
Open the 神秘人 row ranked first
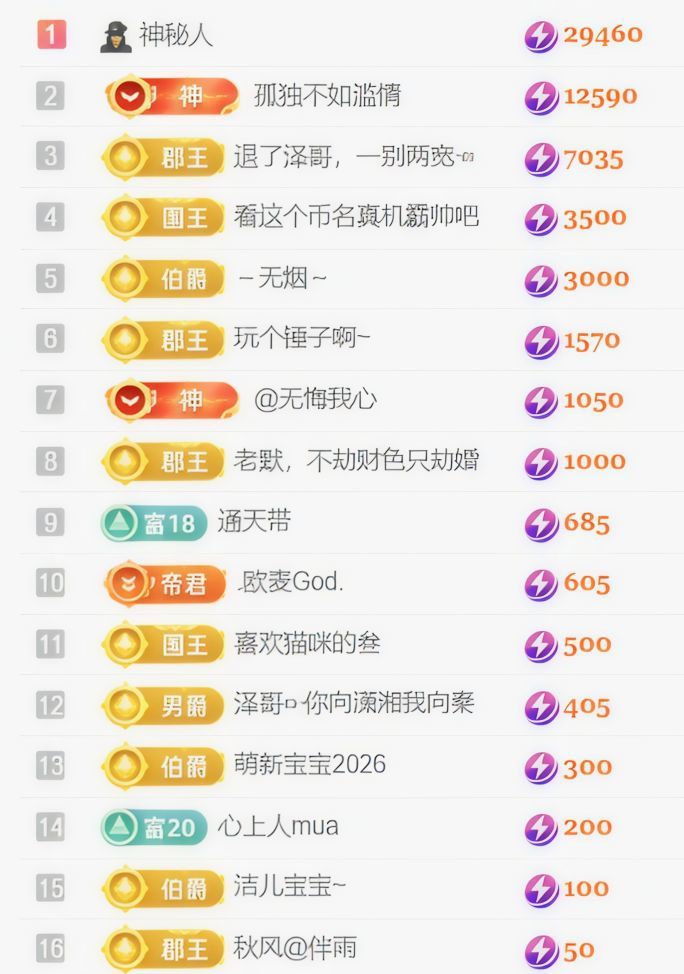[x=176, y=36]
